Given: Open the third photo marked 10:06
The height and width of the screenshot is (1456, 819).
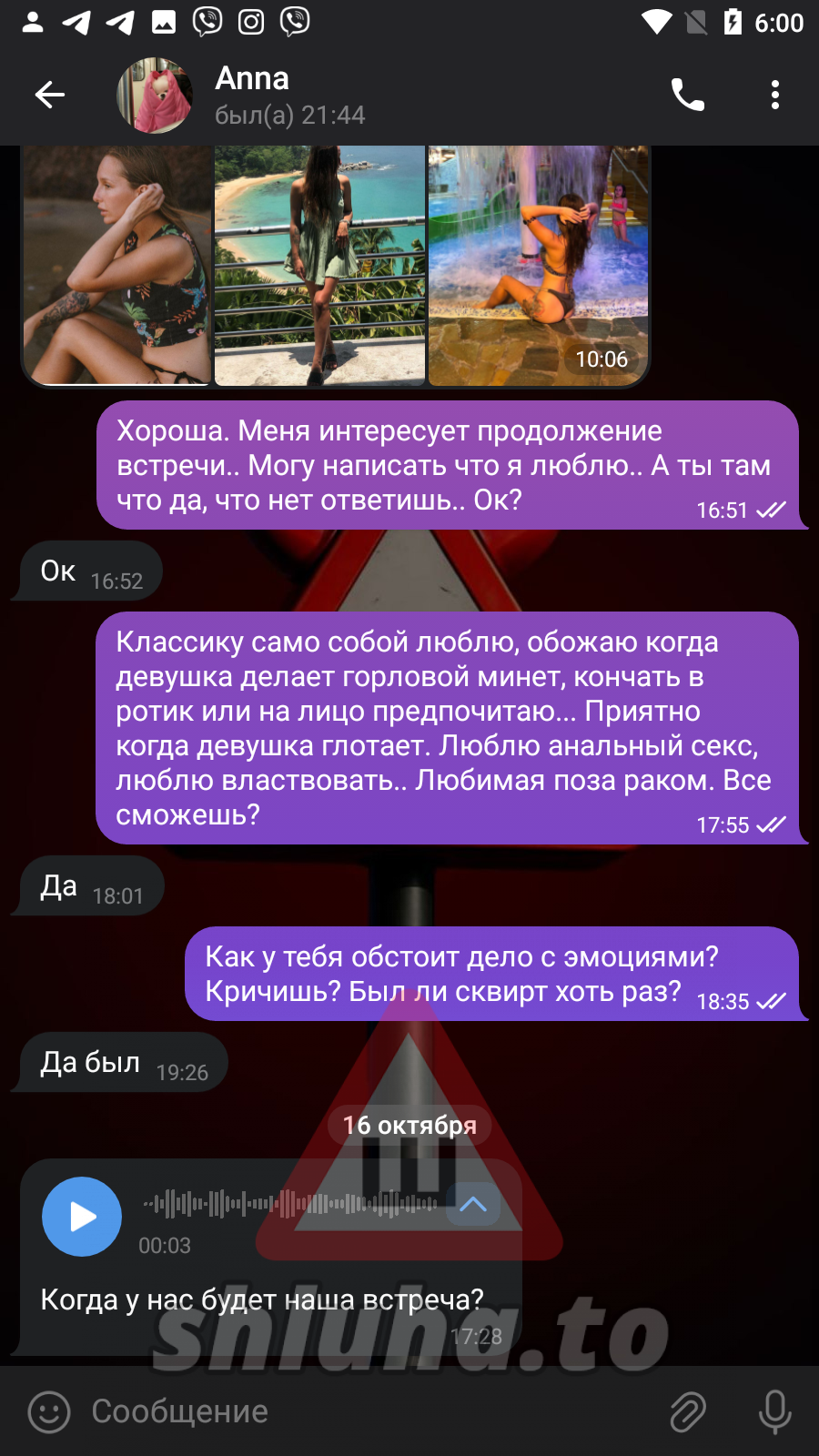Looking at the screenshot, I should click(x=538, y=264).
